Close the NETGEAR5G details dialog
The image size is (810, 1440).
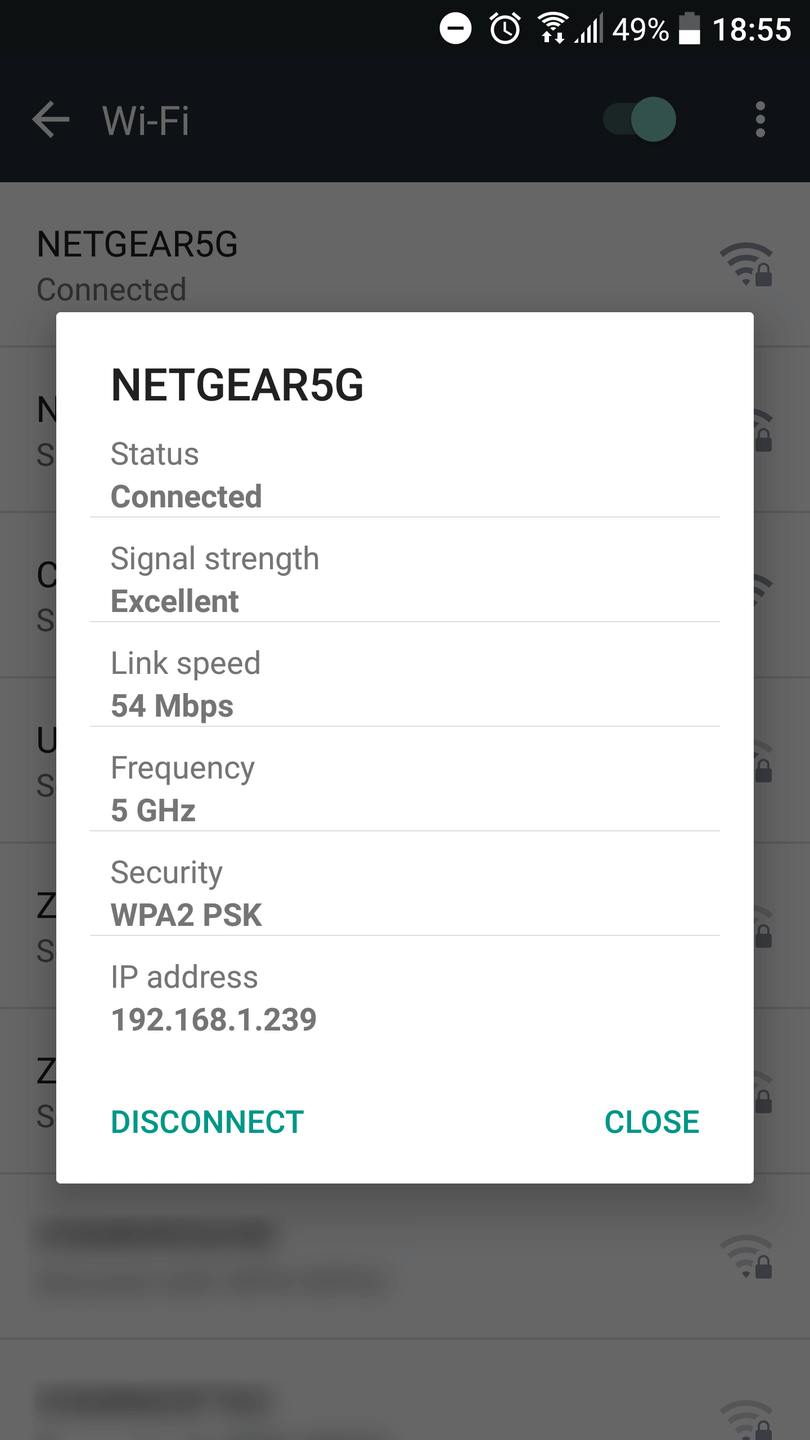(x=652, y=1122)
